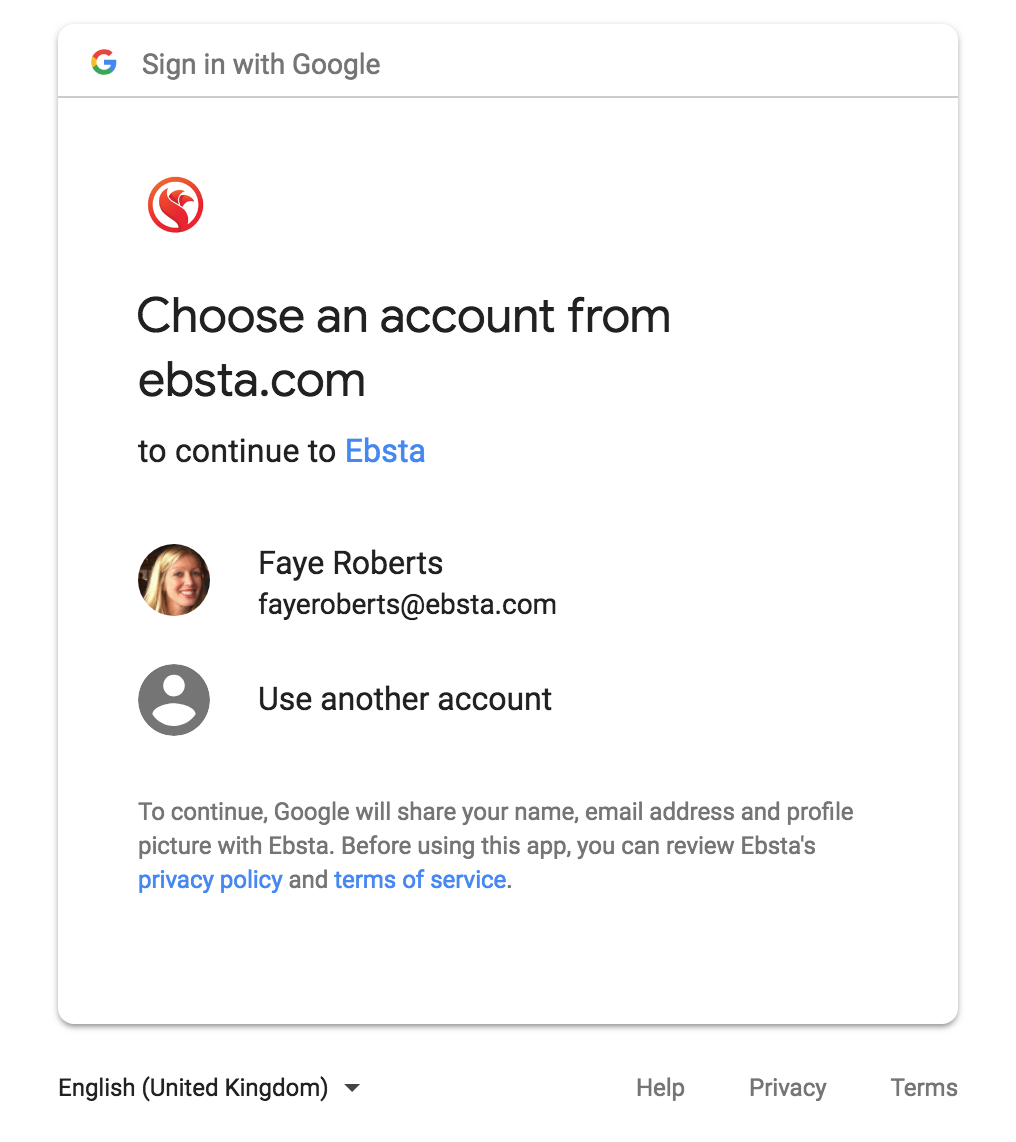Open the Privacy link in the footer
Image resolution: width=1016 pixels, height=1142 pixels.
click(788, 1088)
